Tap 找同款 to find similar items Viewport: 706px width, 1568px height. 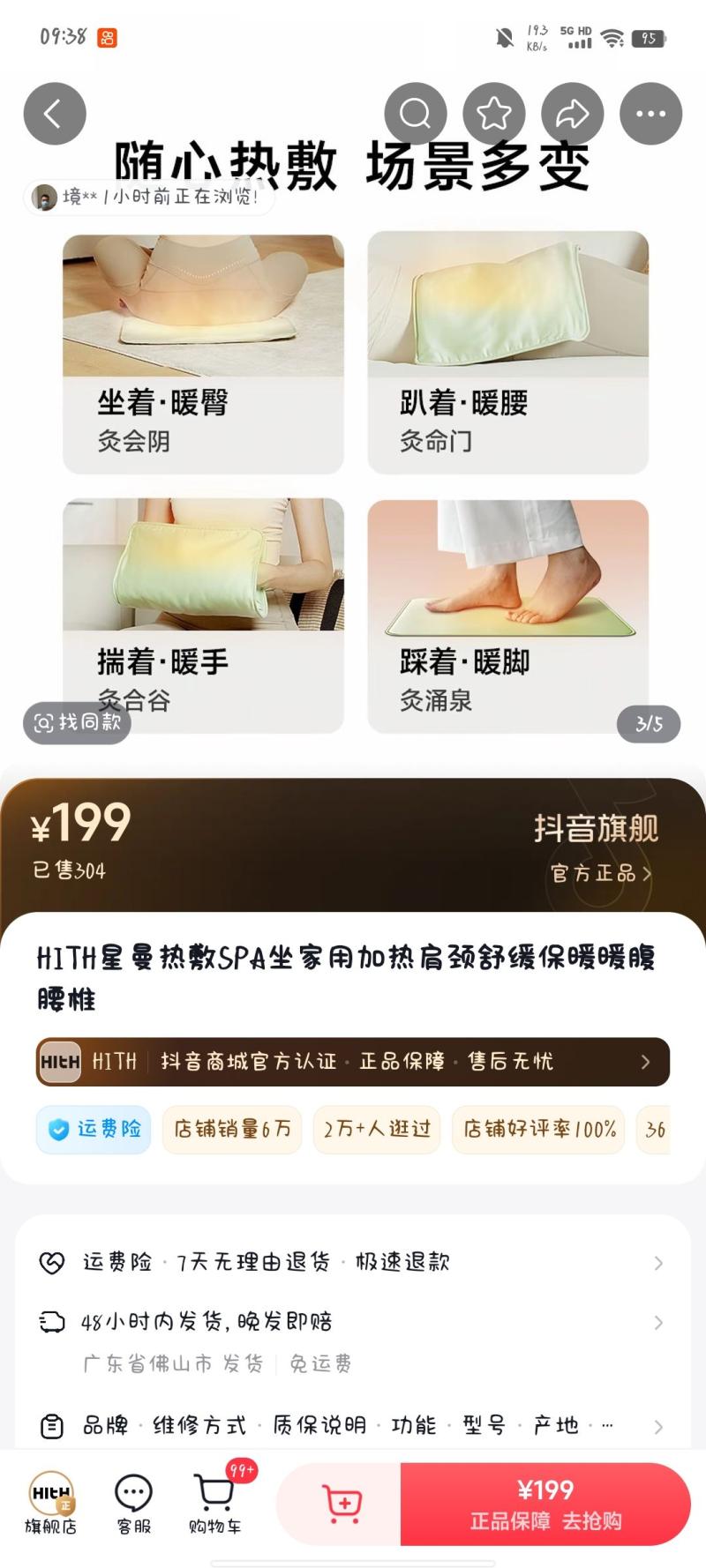coord(77,723)
